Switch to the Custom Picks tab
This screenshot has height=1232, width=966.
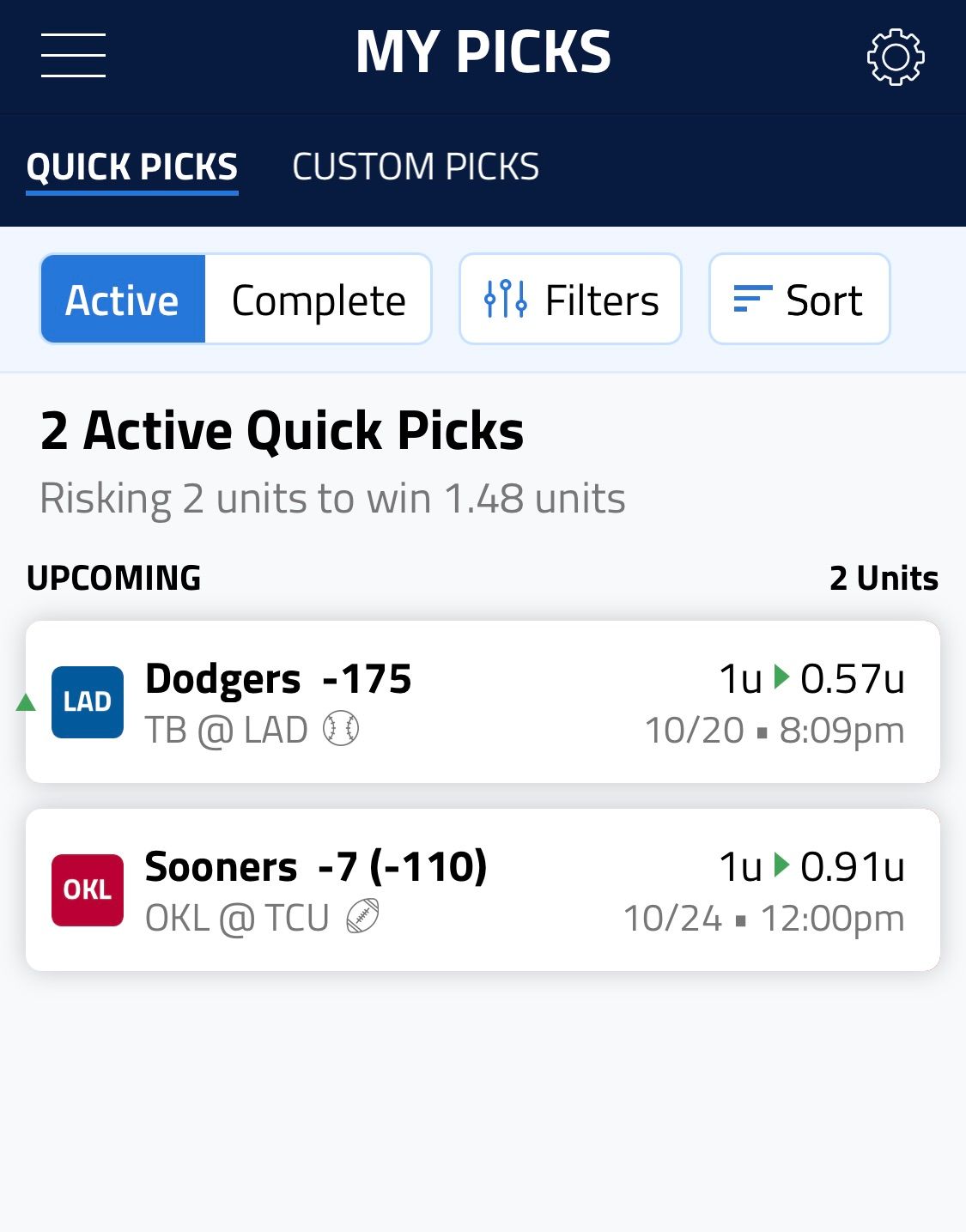pyautogui.click(x=416, y=167)
